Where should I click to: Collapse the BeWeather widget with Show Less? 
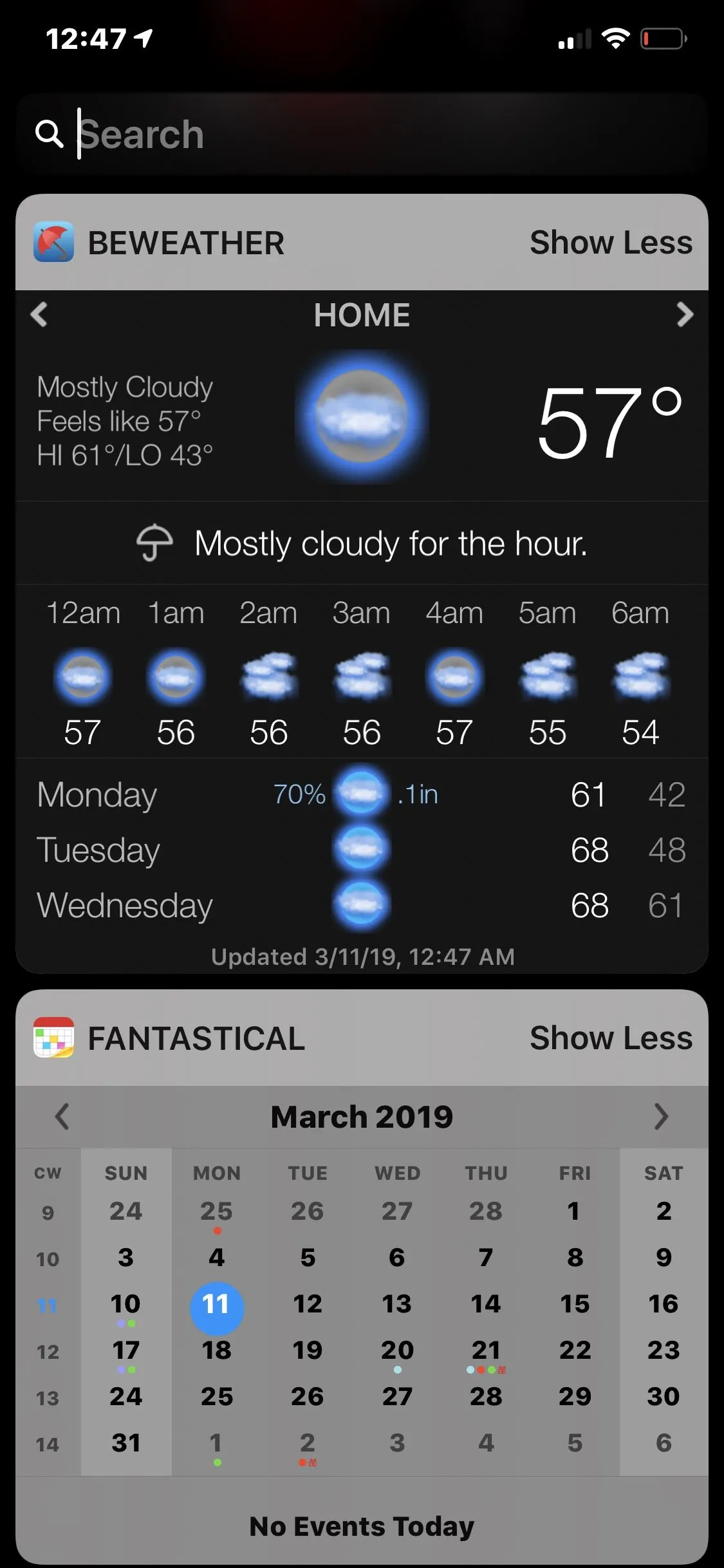tap(610, 243)
